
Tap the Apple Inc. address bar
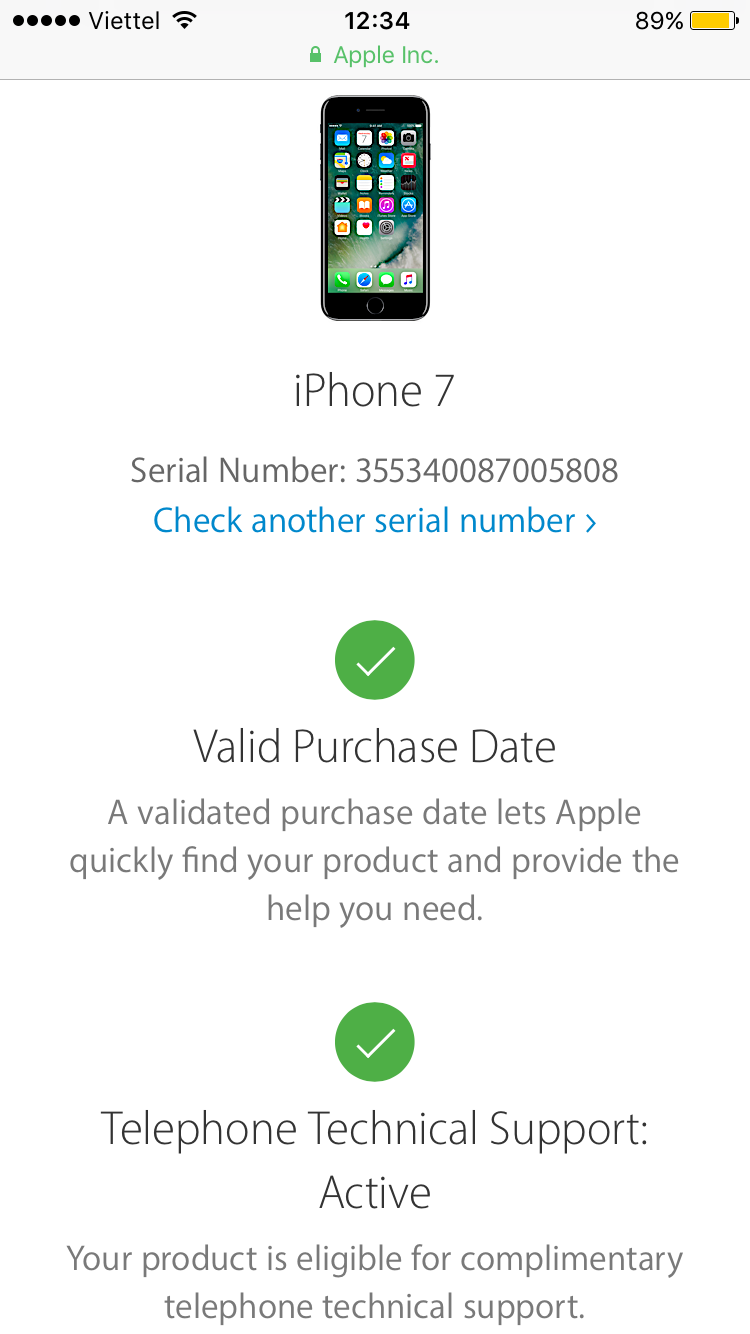click(x=375, y=55)
